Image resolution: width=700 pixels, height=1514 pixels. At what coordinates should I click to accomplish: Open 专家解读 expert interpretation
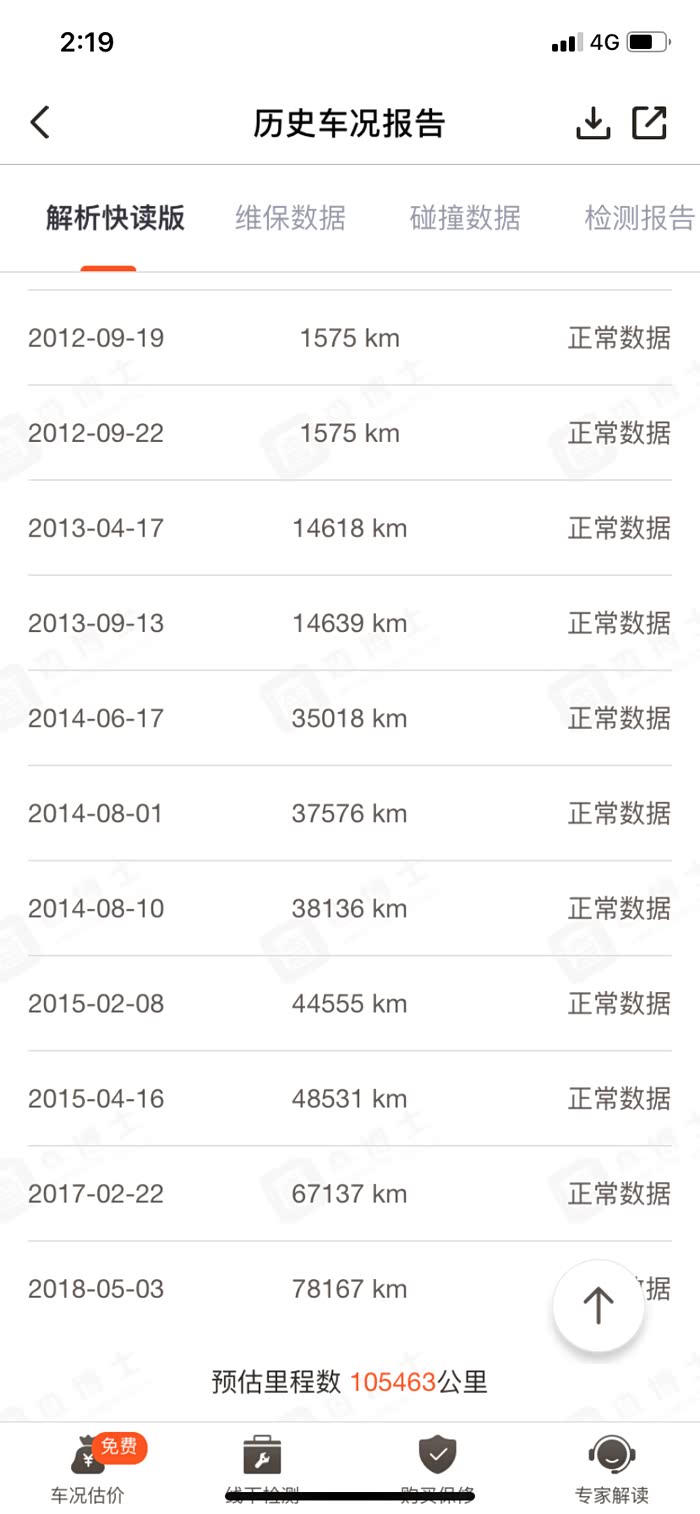tap(611, 1468)
